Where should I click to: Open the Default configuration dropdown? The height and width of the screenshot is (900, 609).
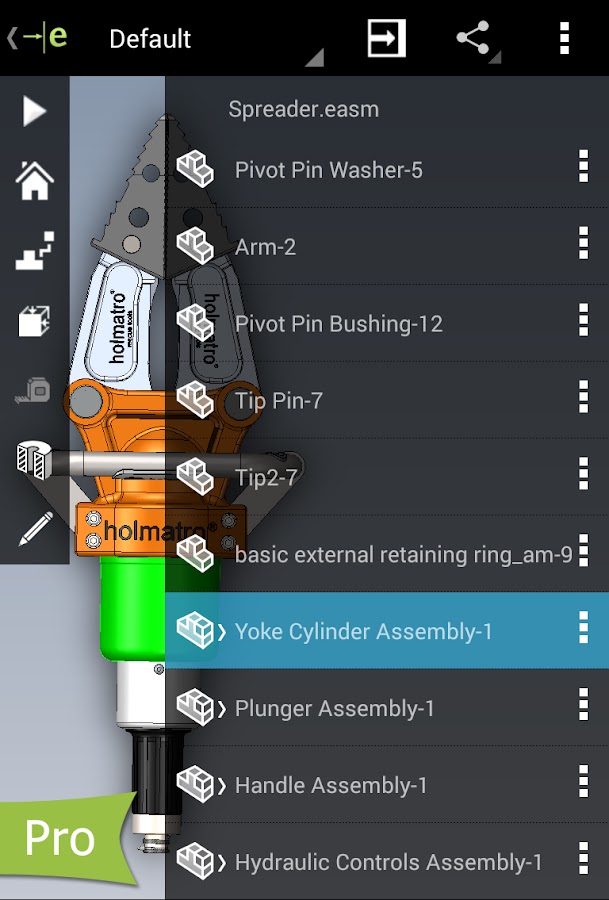pos(210,40)
